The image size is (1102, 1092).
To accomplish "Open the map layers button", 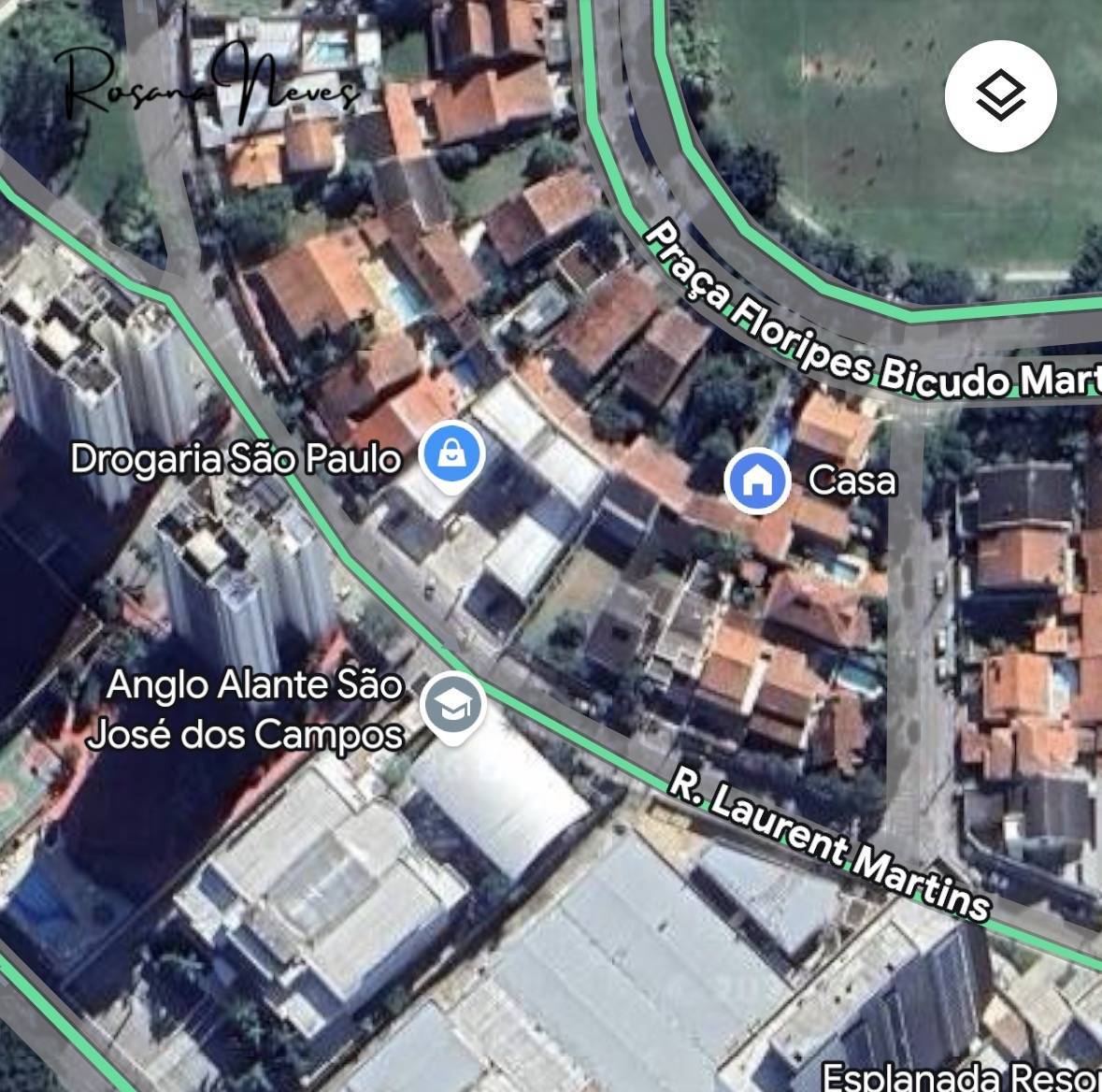I will coord(1000,96).
